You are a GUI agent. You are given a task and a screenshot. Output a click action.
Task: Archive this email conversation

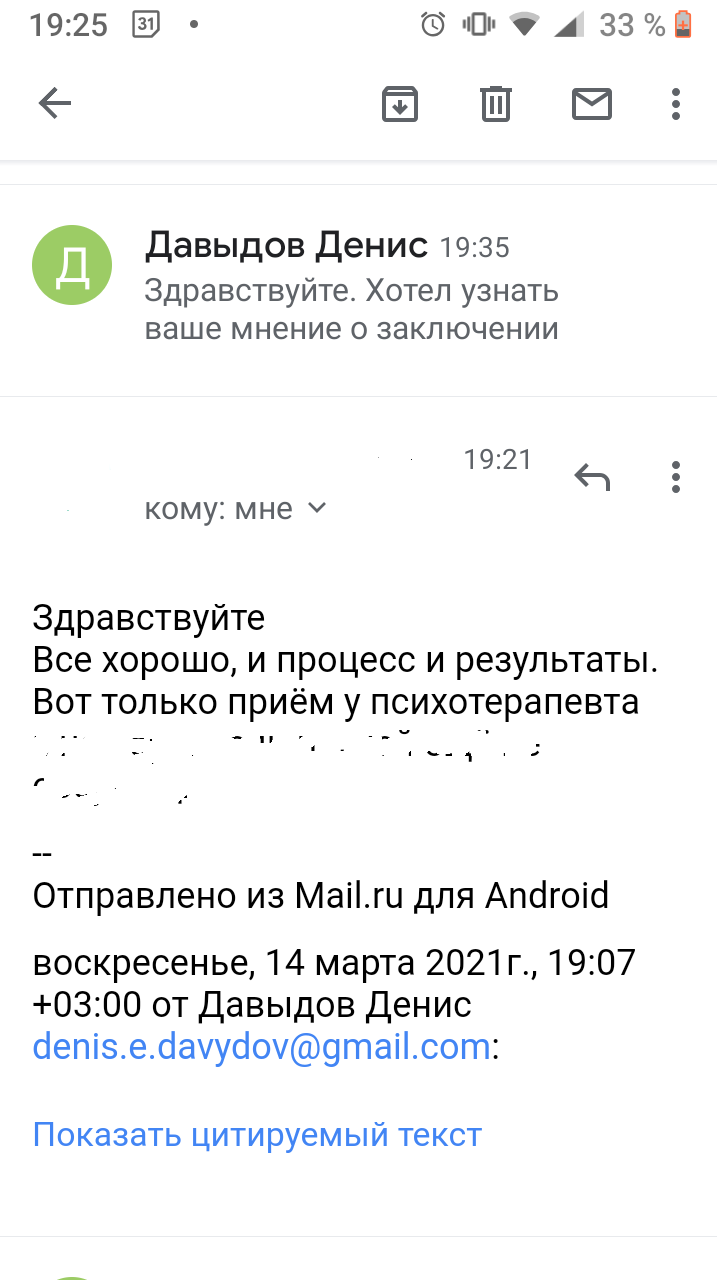pyautogui.click(x=400, y=103)
